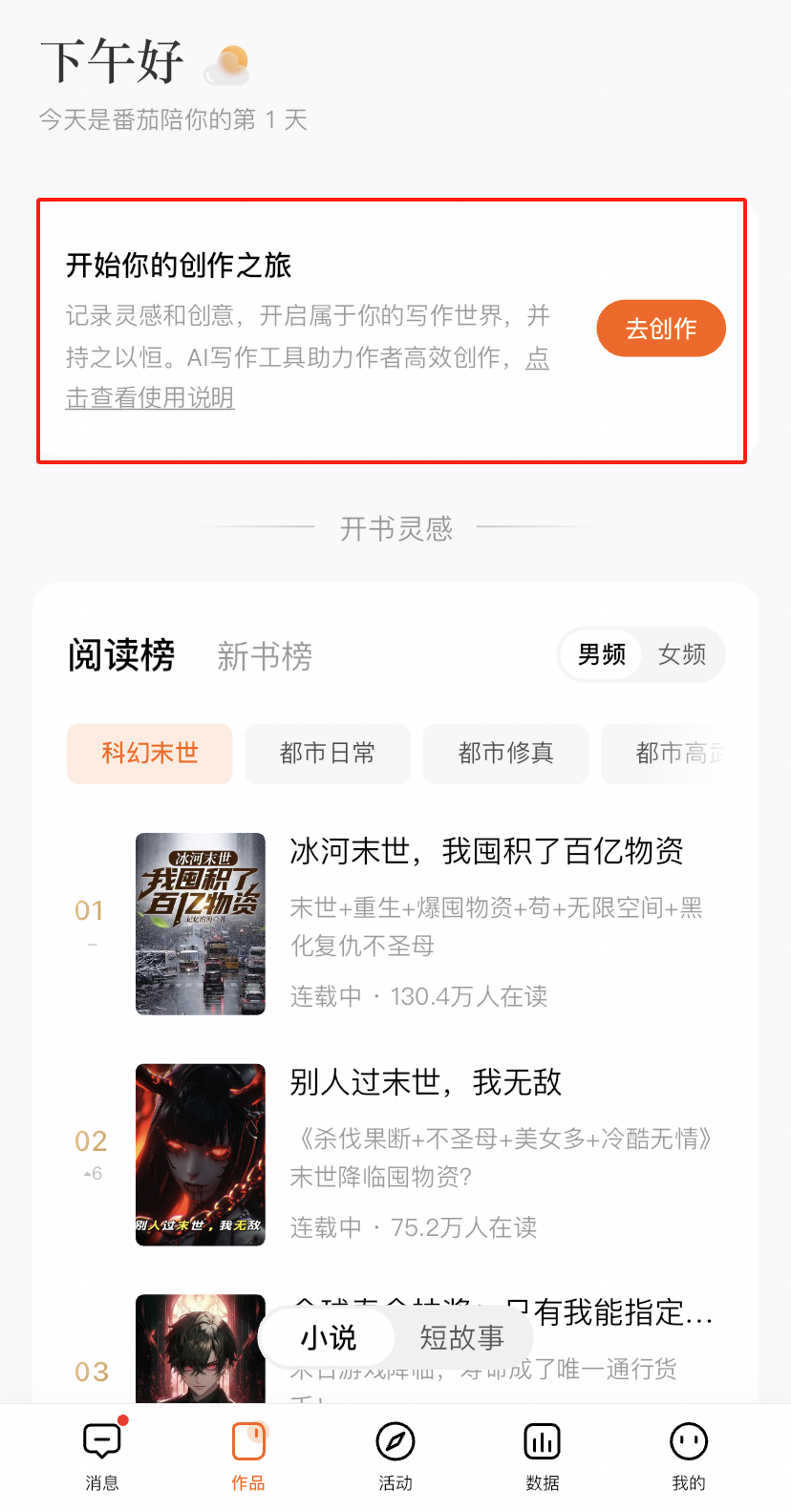Switch to the 新书榜 tab
Image resolution: width=791 pixels, height=1512 pixels.
click(265, 656)
